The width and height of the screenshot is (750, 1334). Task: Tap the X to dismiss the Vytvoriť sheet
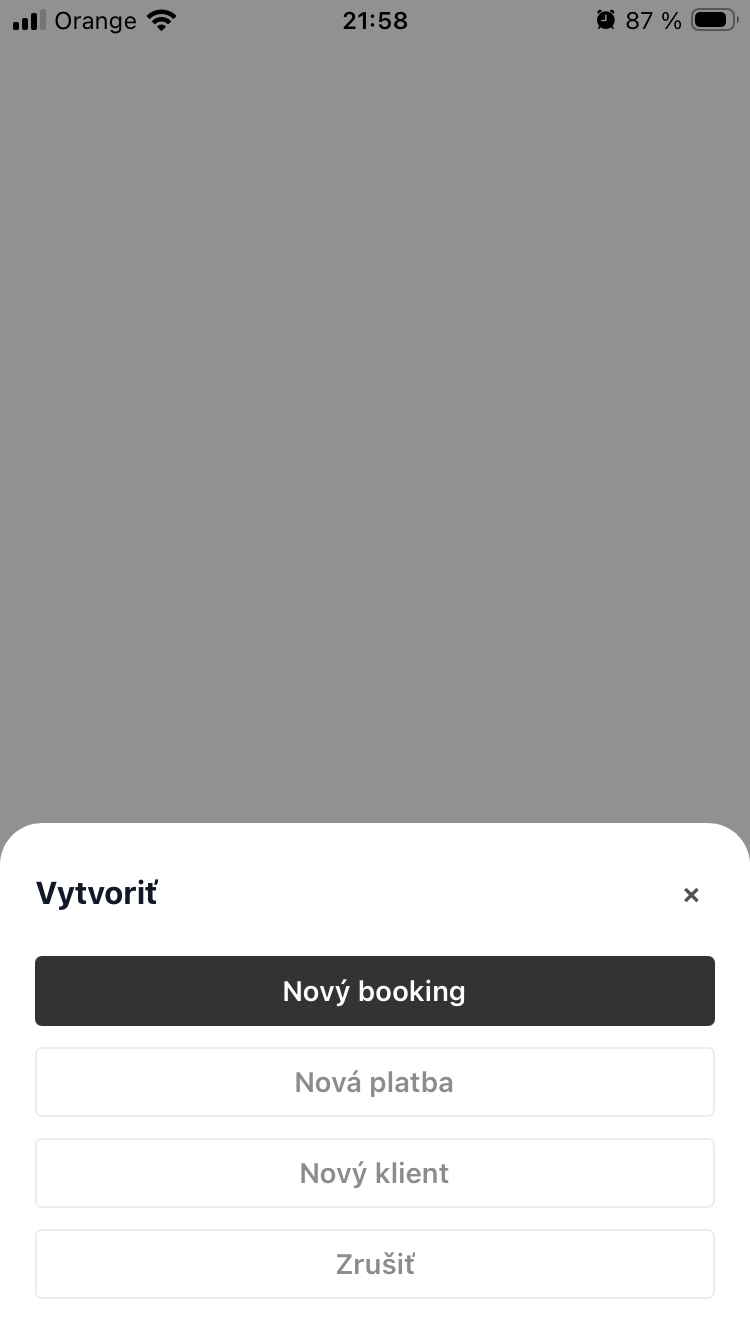691,895
